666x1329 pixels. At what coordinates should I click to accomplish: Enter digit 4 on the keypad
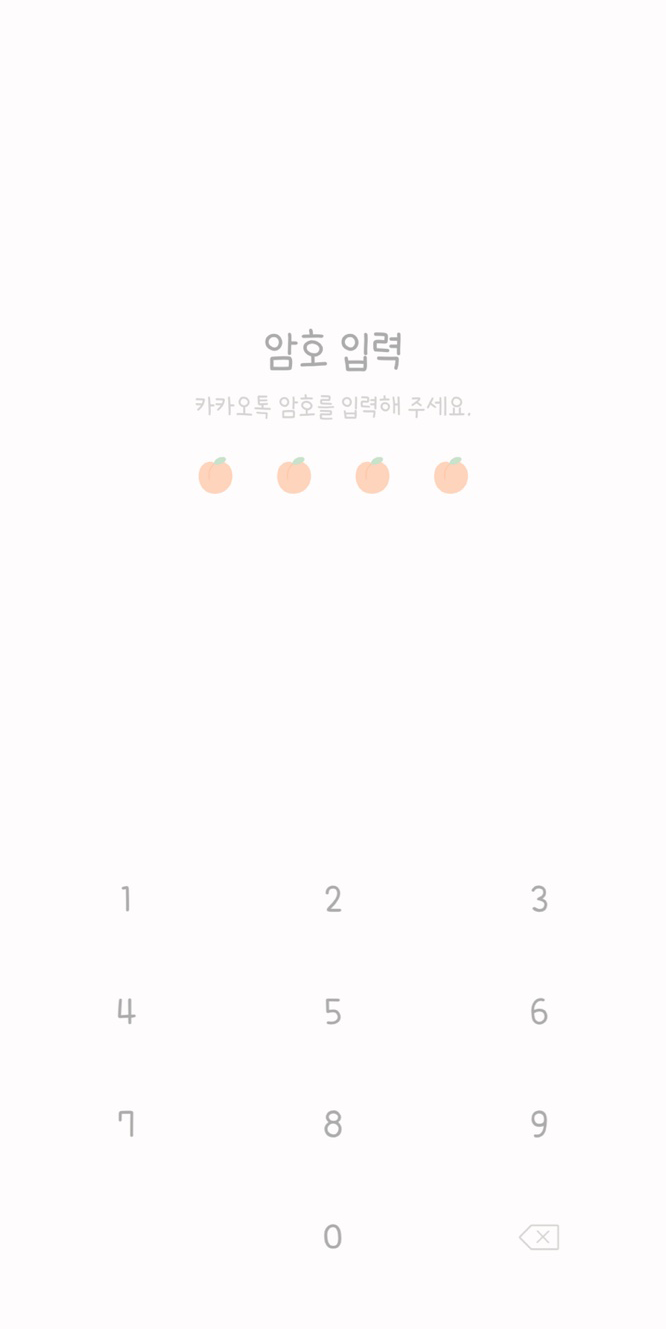pyautogui.click(x=126, y=1011)
